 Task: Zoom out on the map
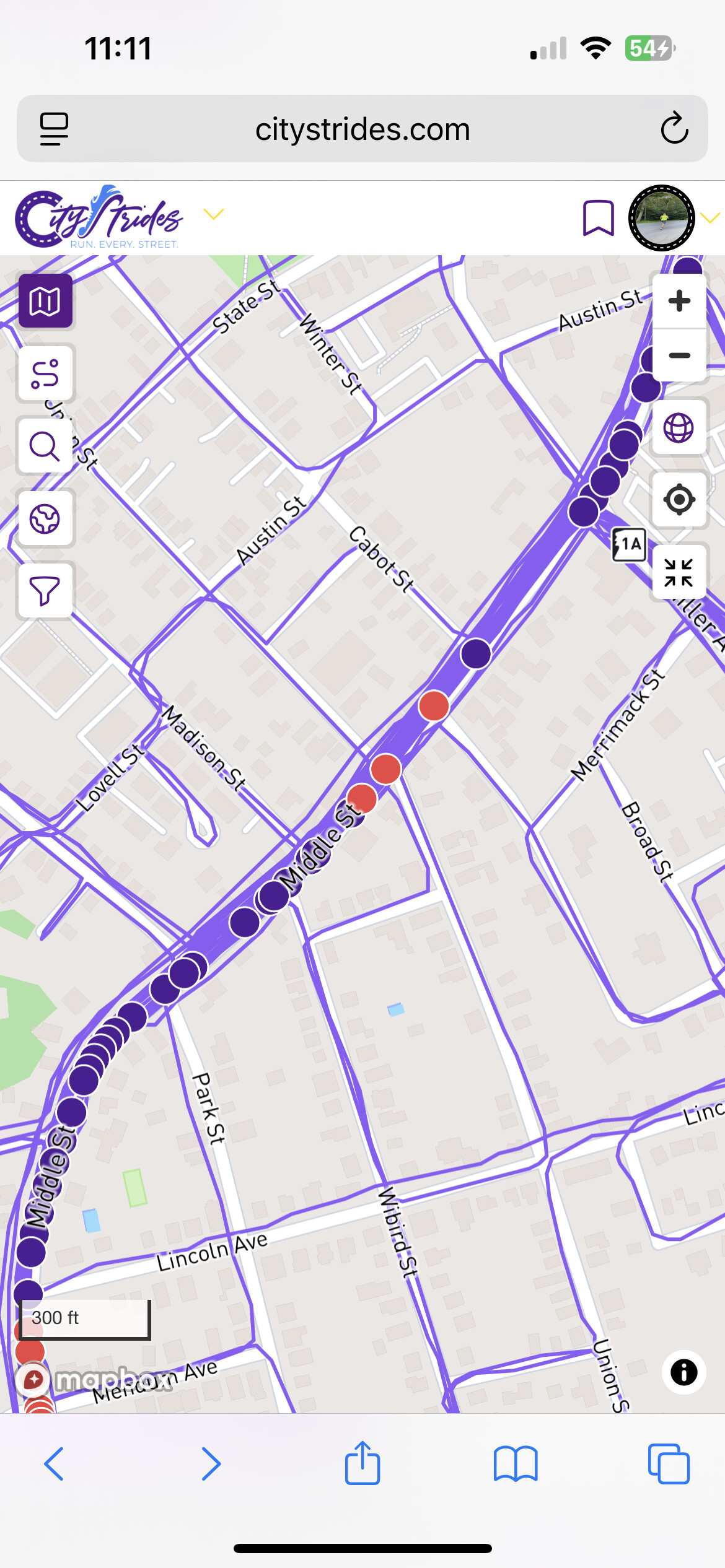679,355
